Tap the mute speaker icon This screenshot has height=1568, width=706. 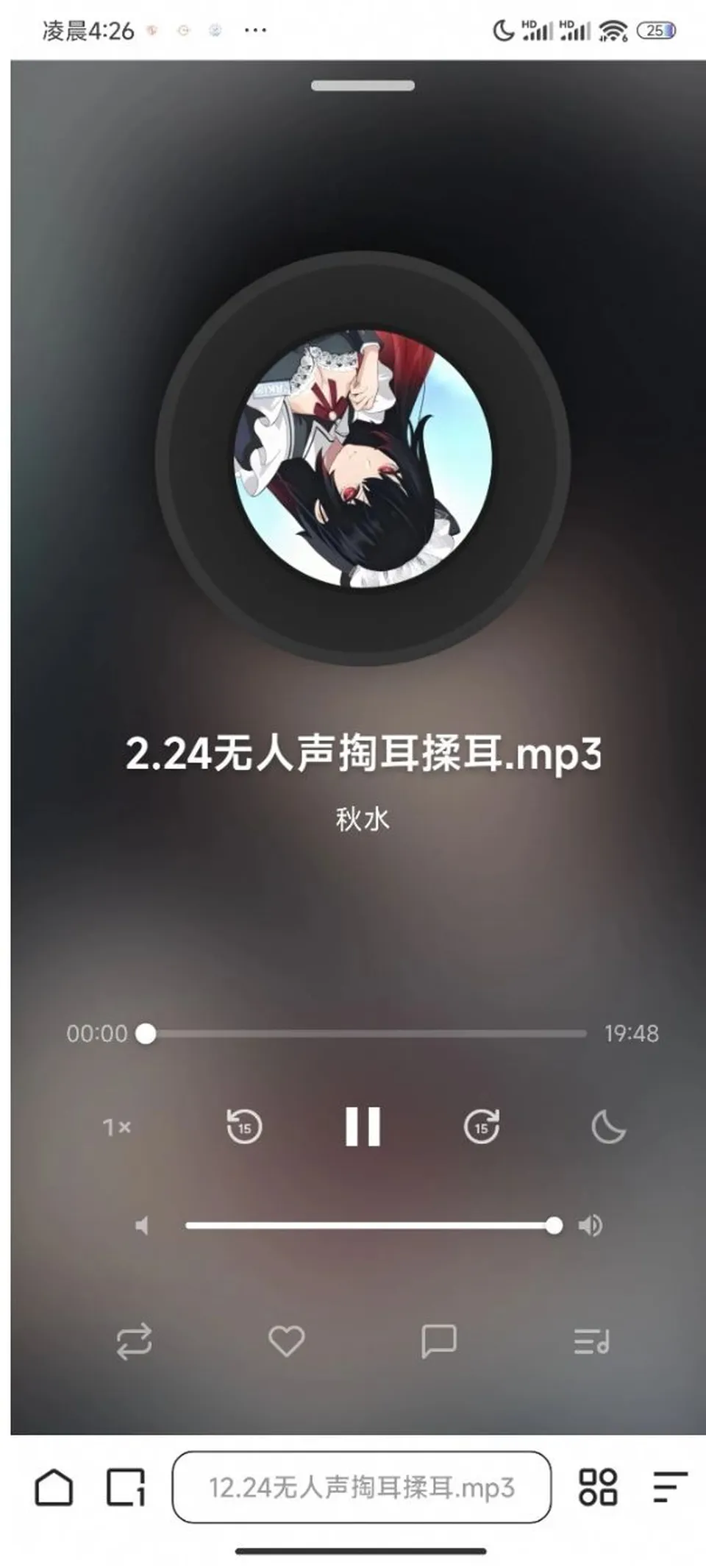click(x=142, y=1225)
